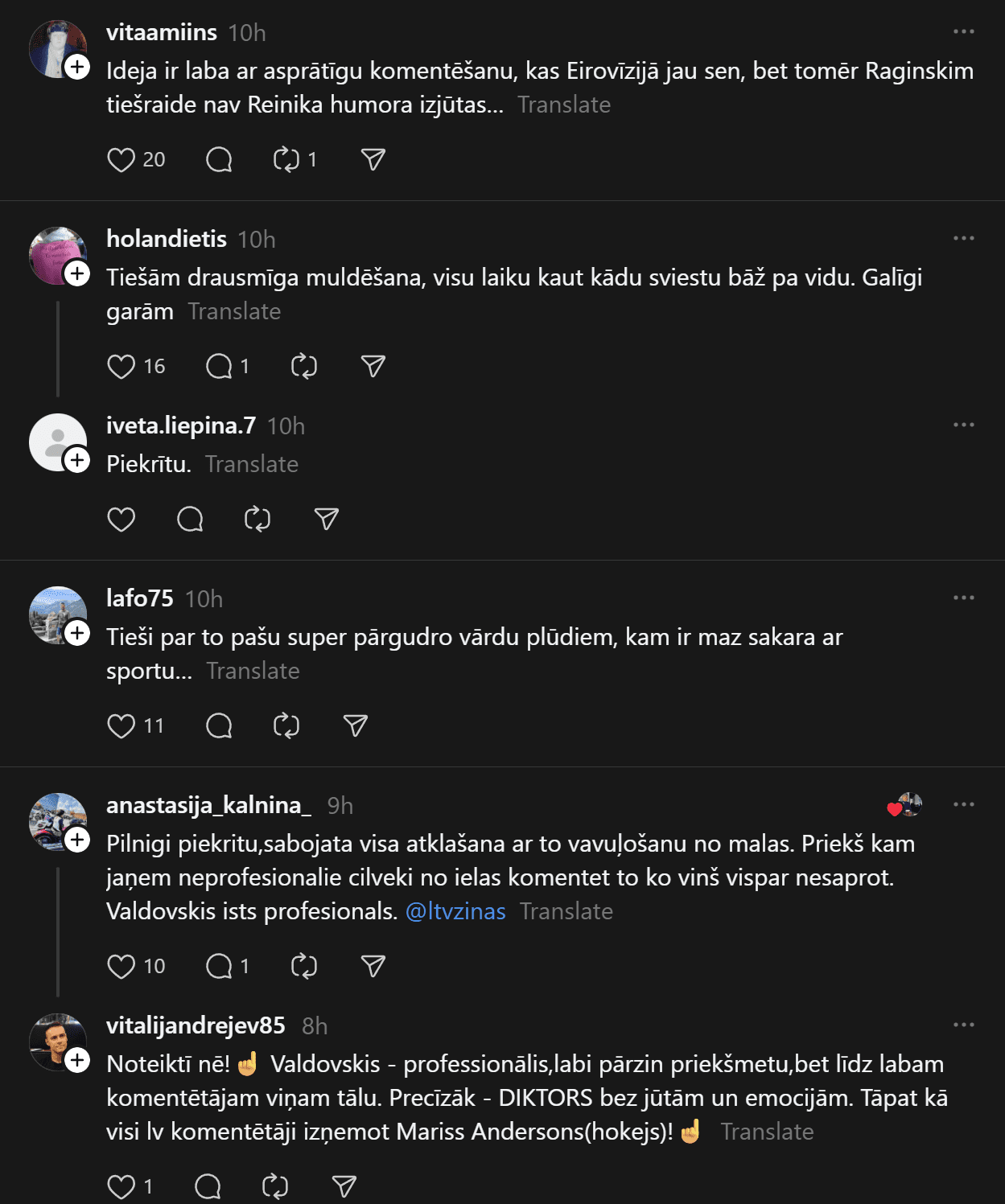
Task: Follow holandietis via avatar plus
Action: pos(77,274)
